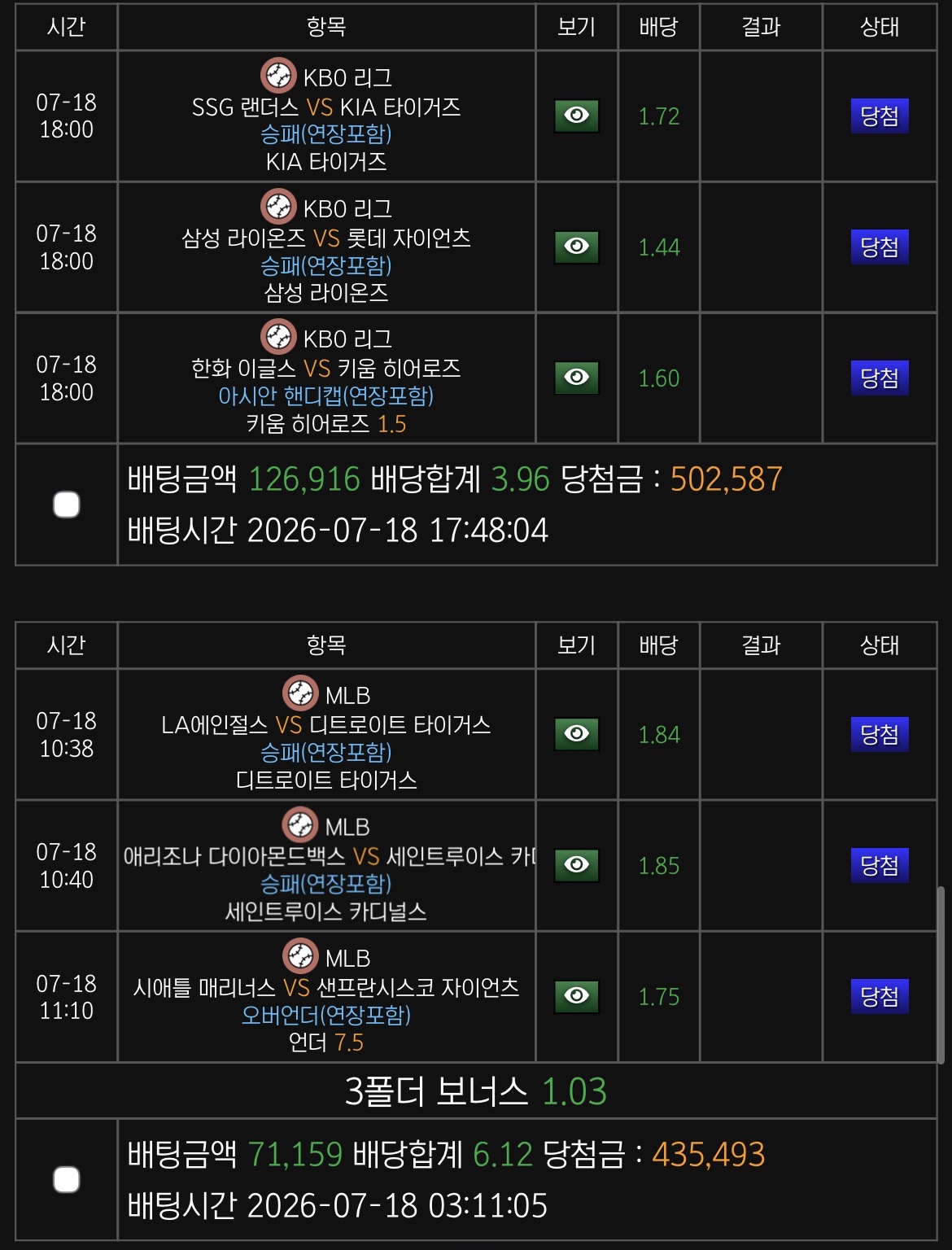952x1250 pixels.
Task: Tick the checkbox for the 71,159 bet slip
Action: (x=67, y=1179)
